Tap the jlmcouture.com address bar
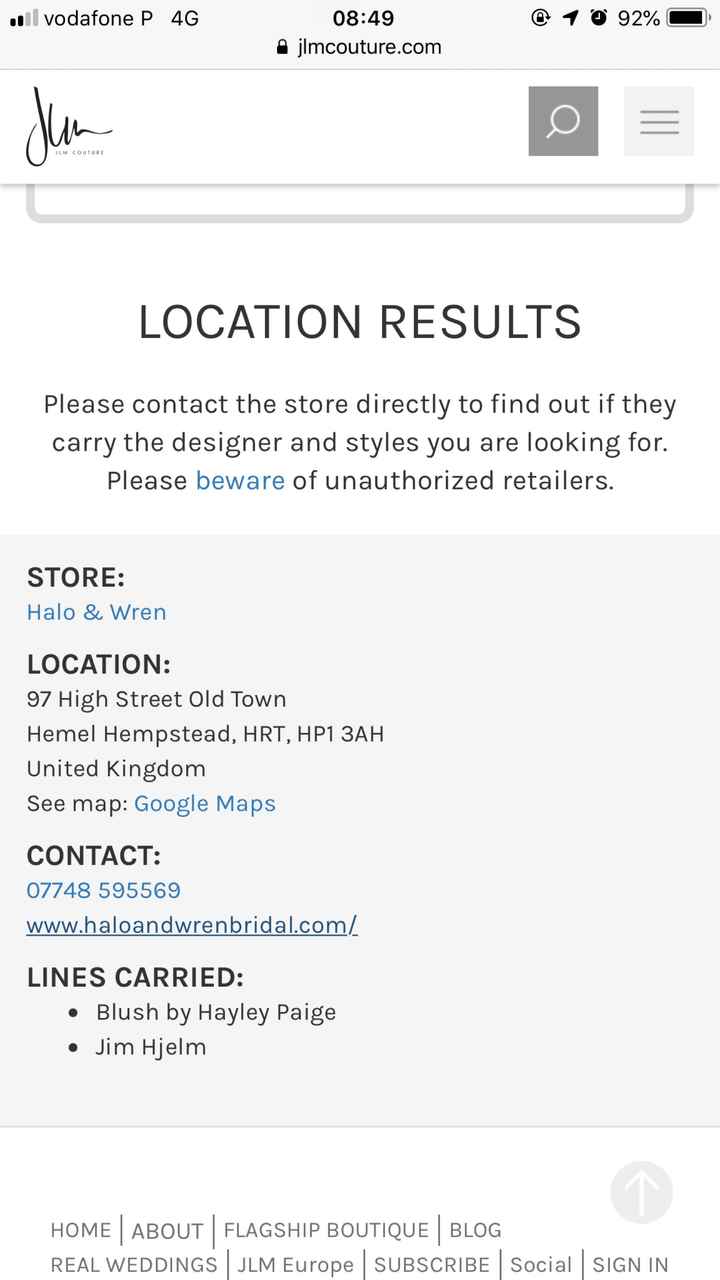 pos(360,47)
